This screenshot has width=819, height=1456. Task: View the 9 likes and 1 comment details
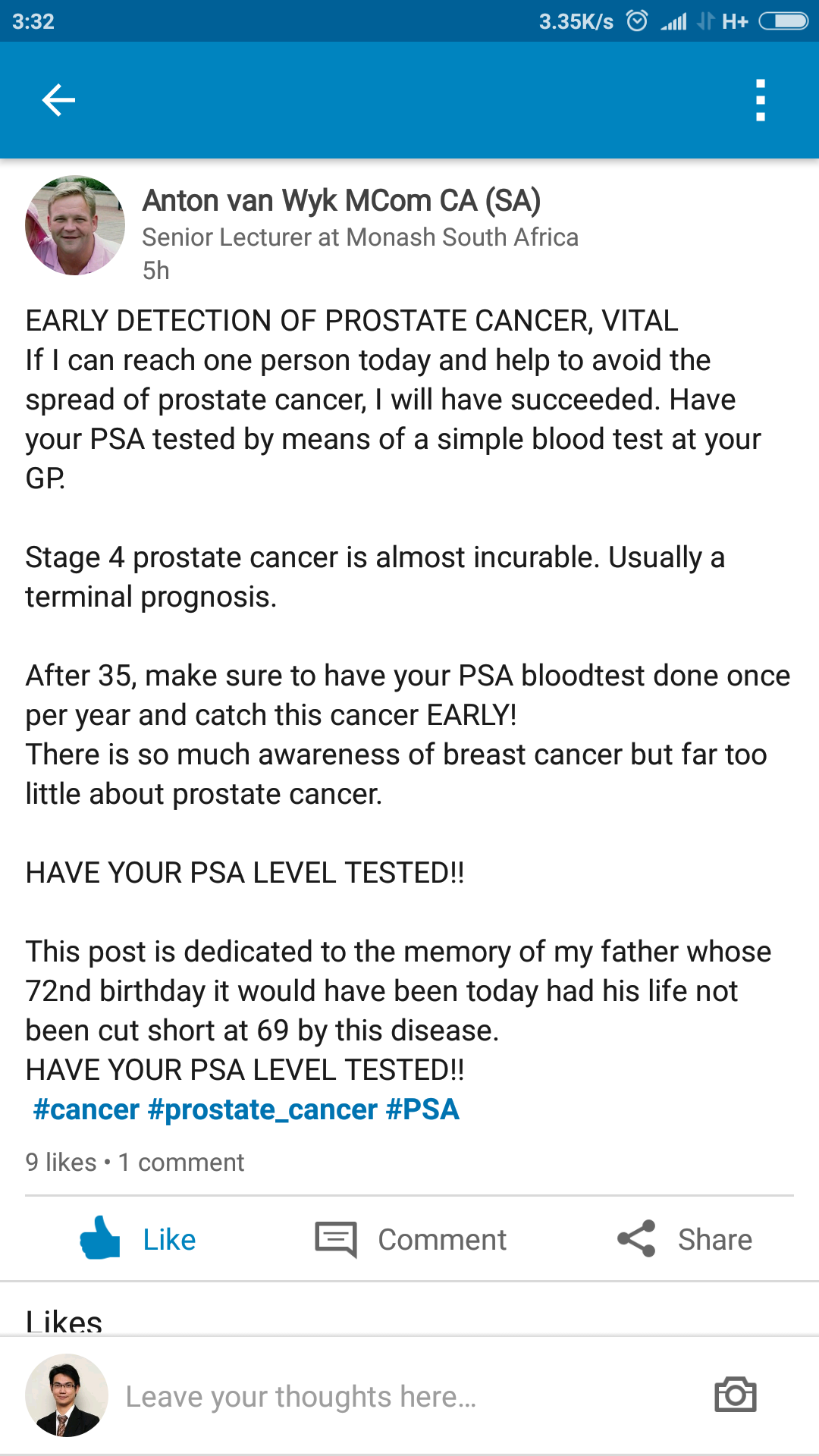click(135, 1163)
